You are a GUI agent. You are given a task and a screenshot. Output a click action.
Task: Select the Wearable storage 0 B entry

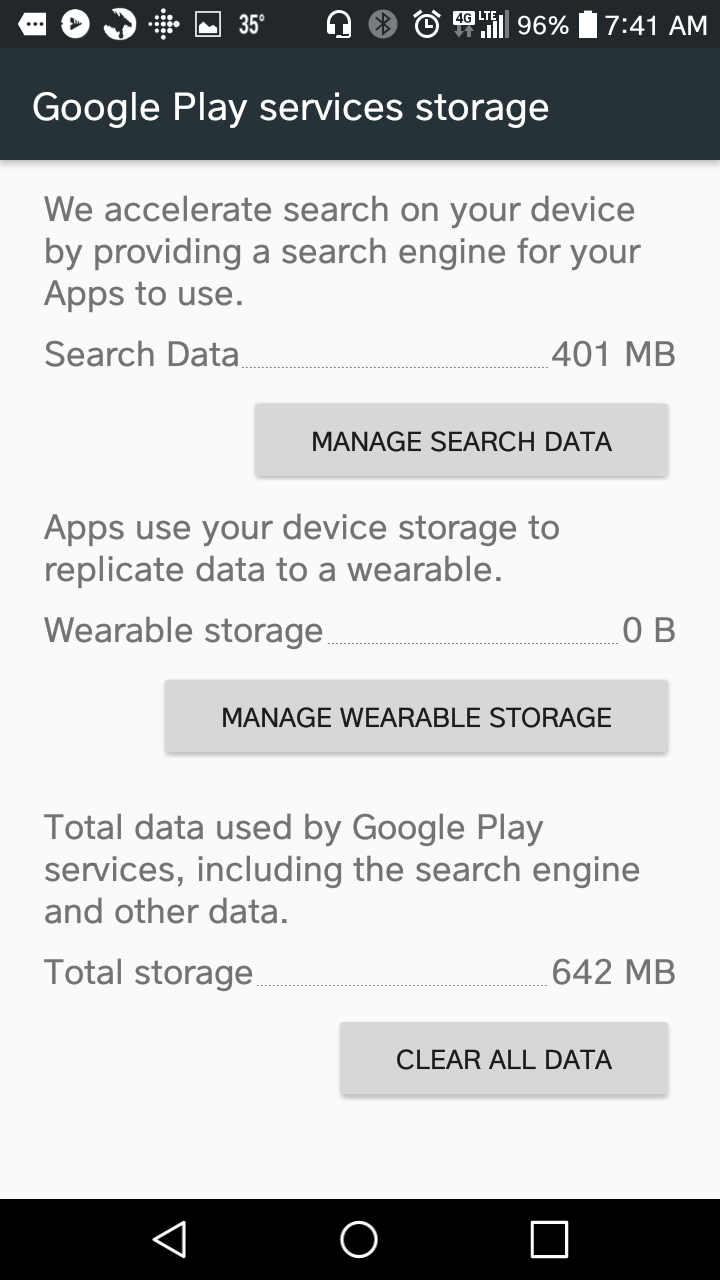(x=359, y=630)
